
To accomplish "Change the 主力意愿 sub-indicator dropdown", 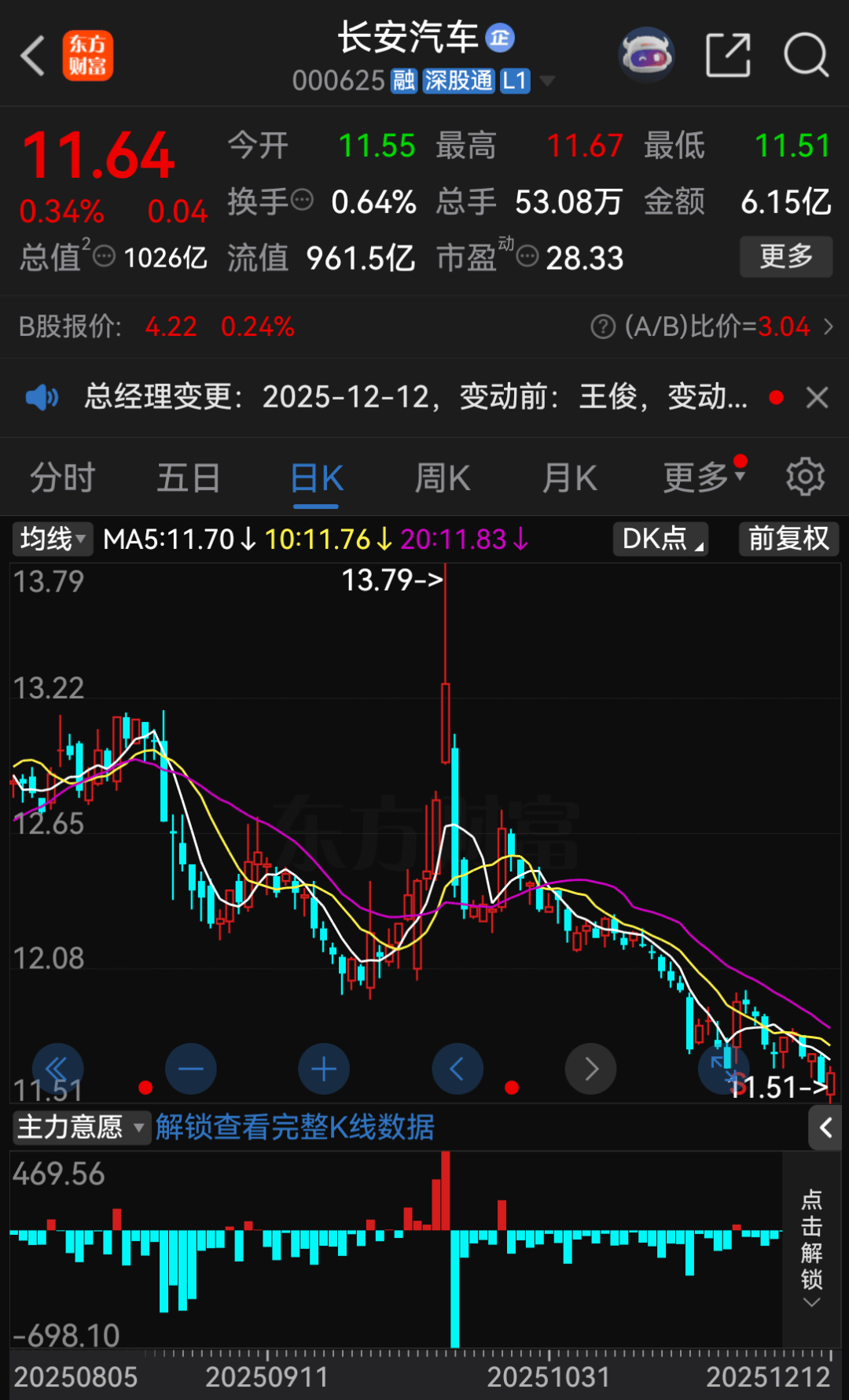I will click(81, 1127).
